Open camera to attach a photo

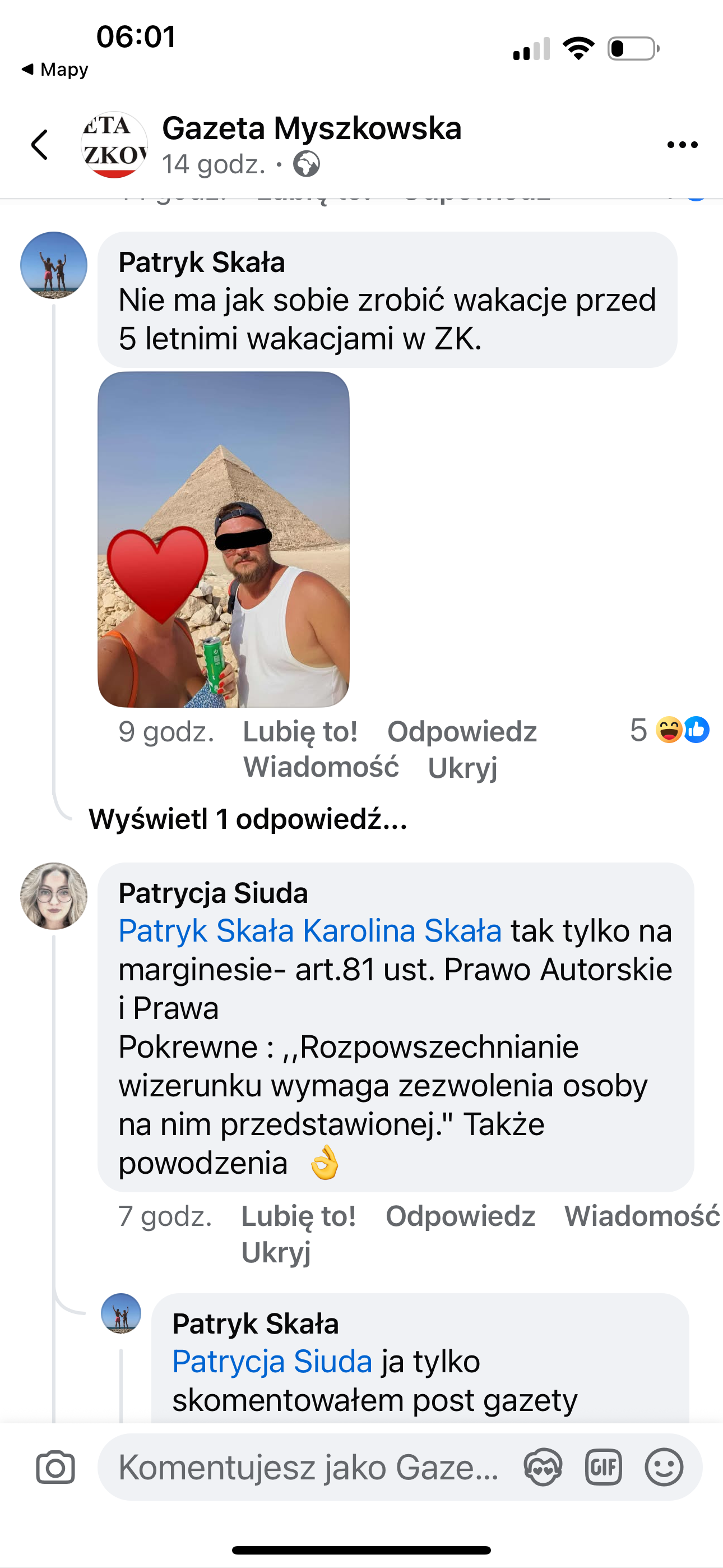(x=55, y=1468)
